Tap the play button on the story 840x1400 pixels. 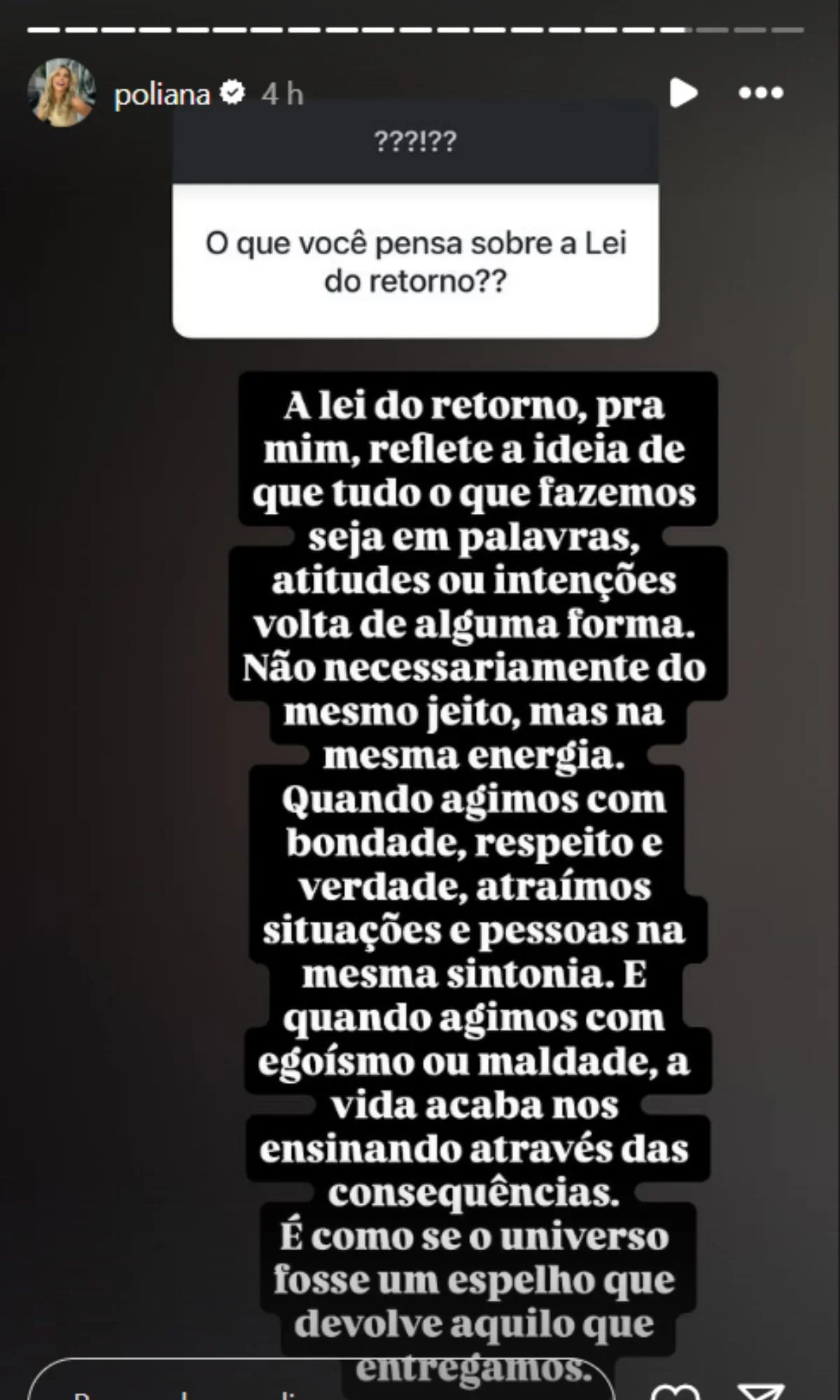(682, 93)
